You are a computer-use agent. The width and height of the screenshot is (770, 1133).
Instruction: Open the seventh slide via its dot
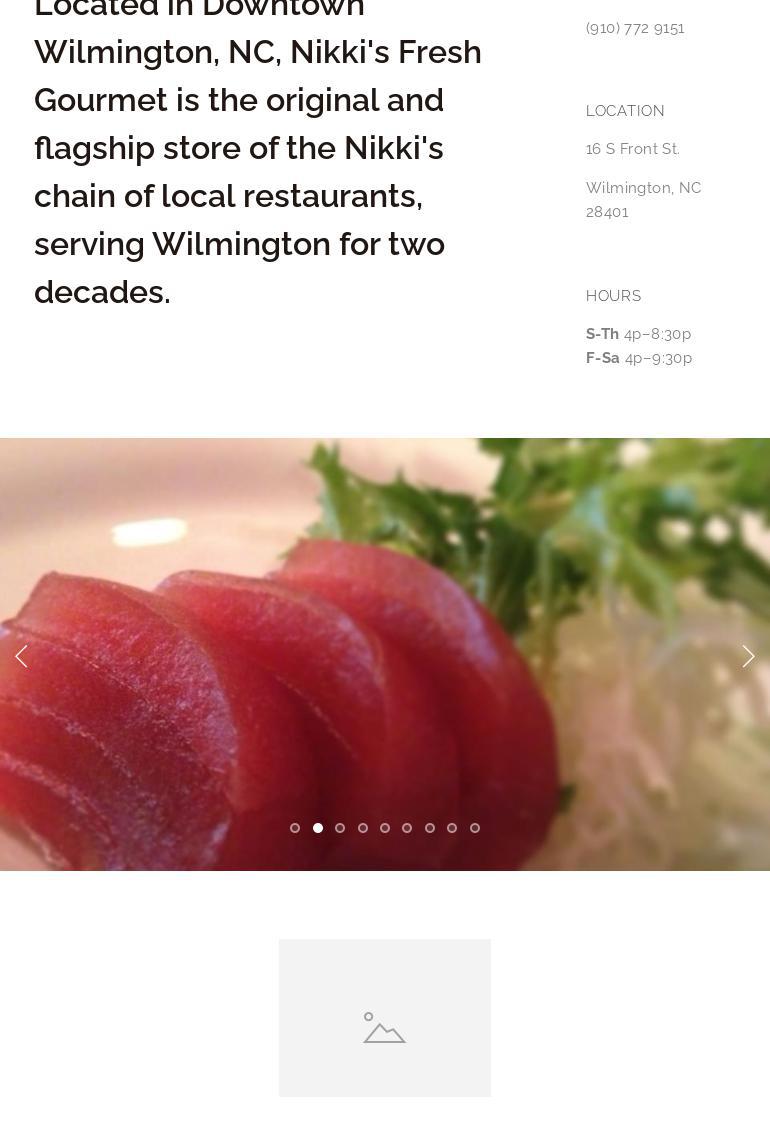click(430, 828)
